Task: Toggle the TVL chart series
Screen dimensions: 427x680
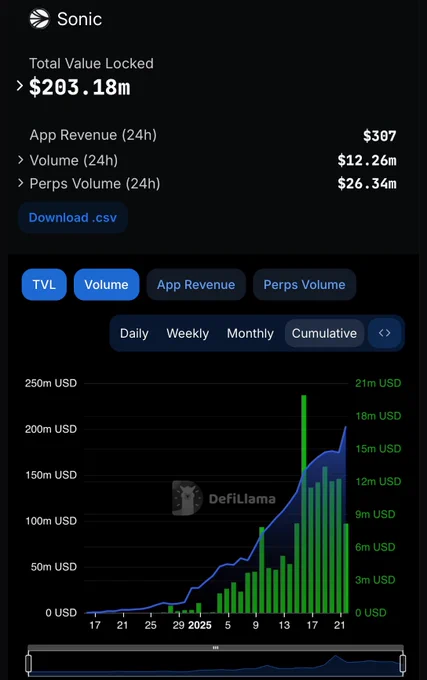Action: (x=44, y=284)
